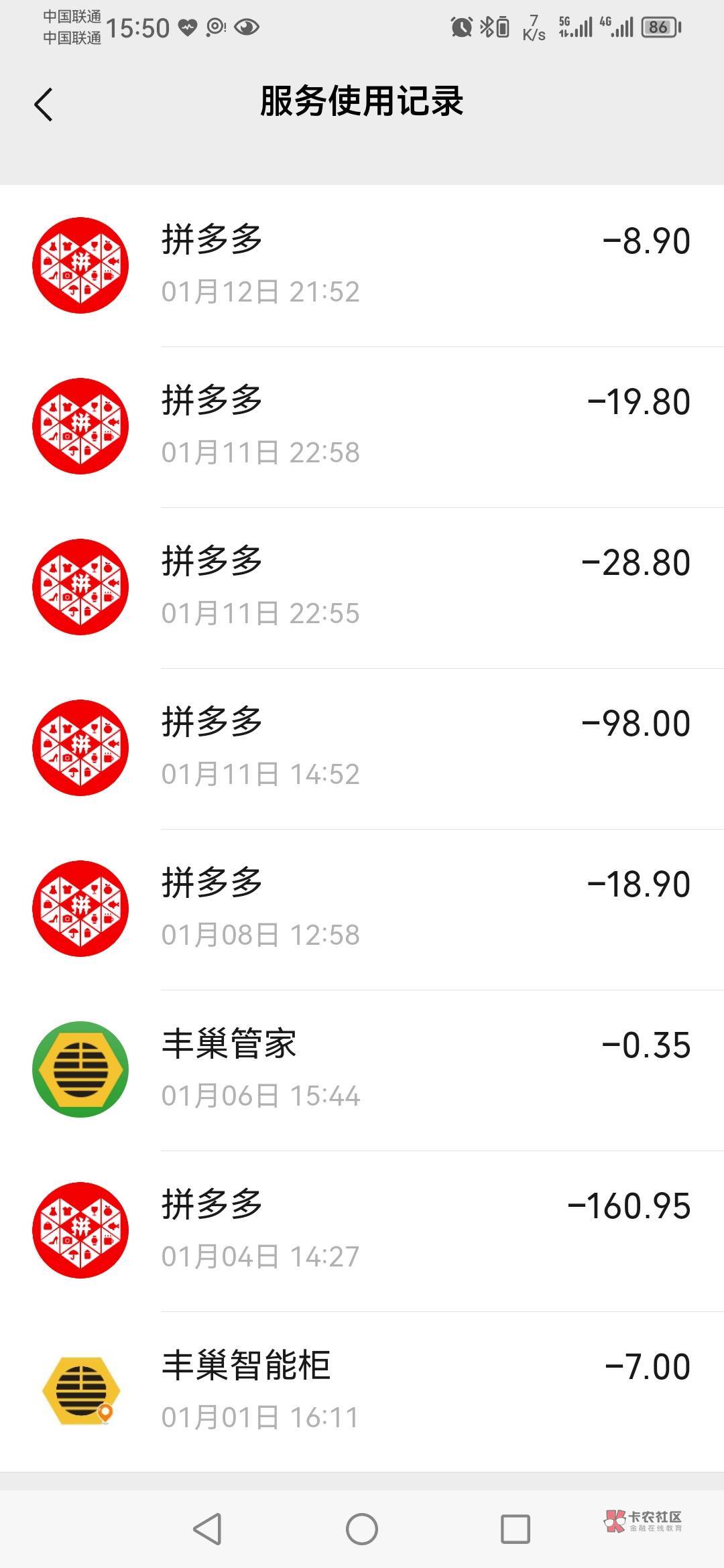Open the 丰巢智能柜 record for -7.00
The height and width of the screenshot is (1568, 724).
tap(362, 1391)
